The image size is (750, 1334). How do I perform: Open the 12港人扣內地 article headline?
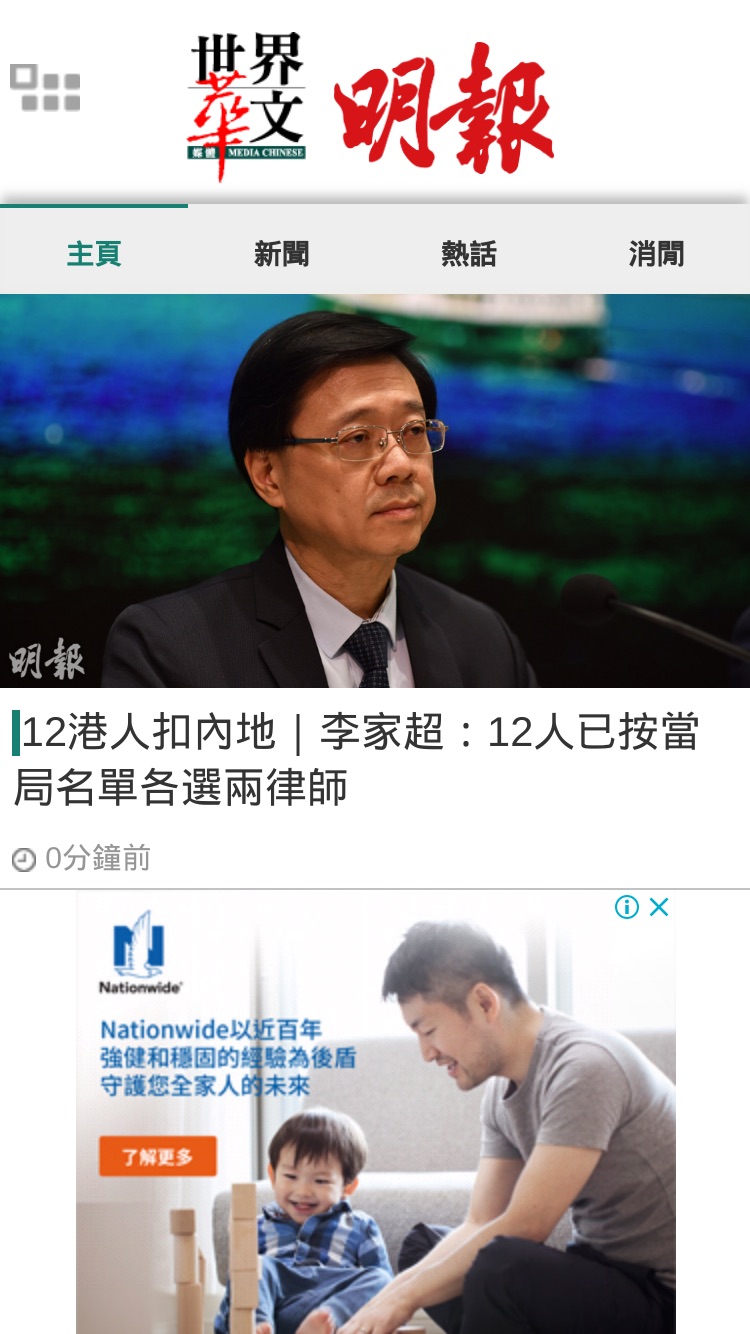[x=355, y=760]
